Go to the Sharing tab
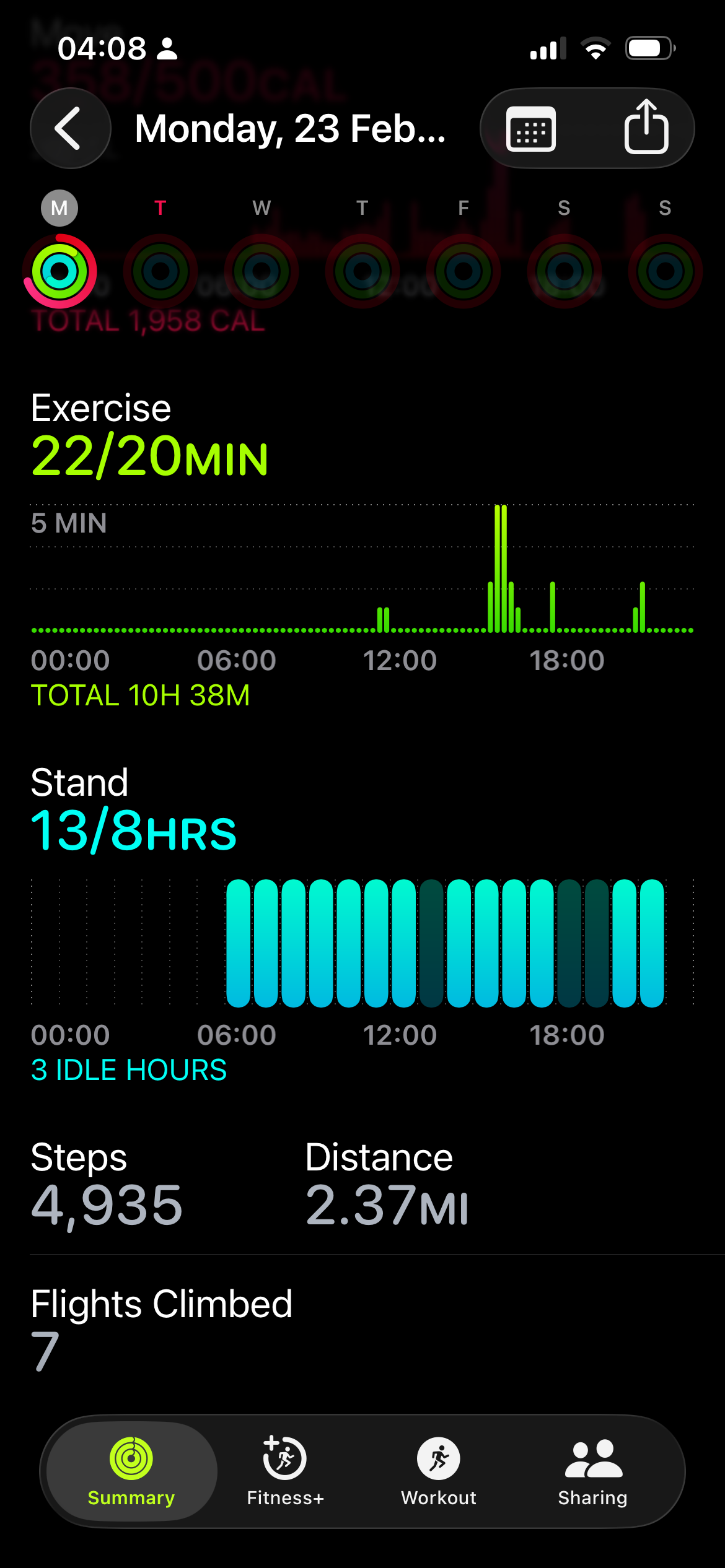 pyautogui.click(x=593, y=1471)
